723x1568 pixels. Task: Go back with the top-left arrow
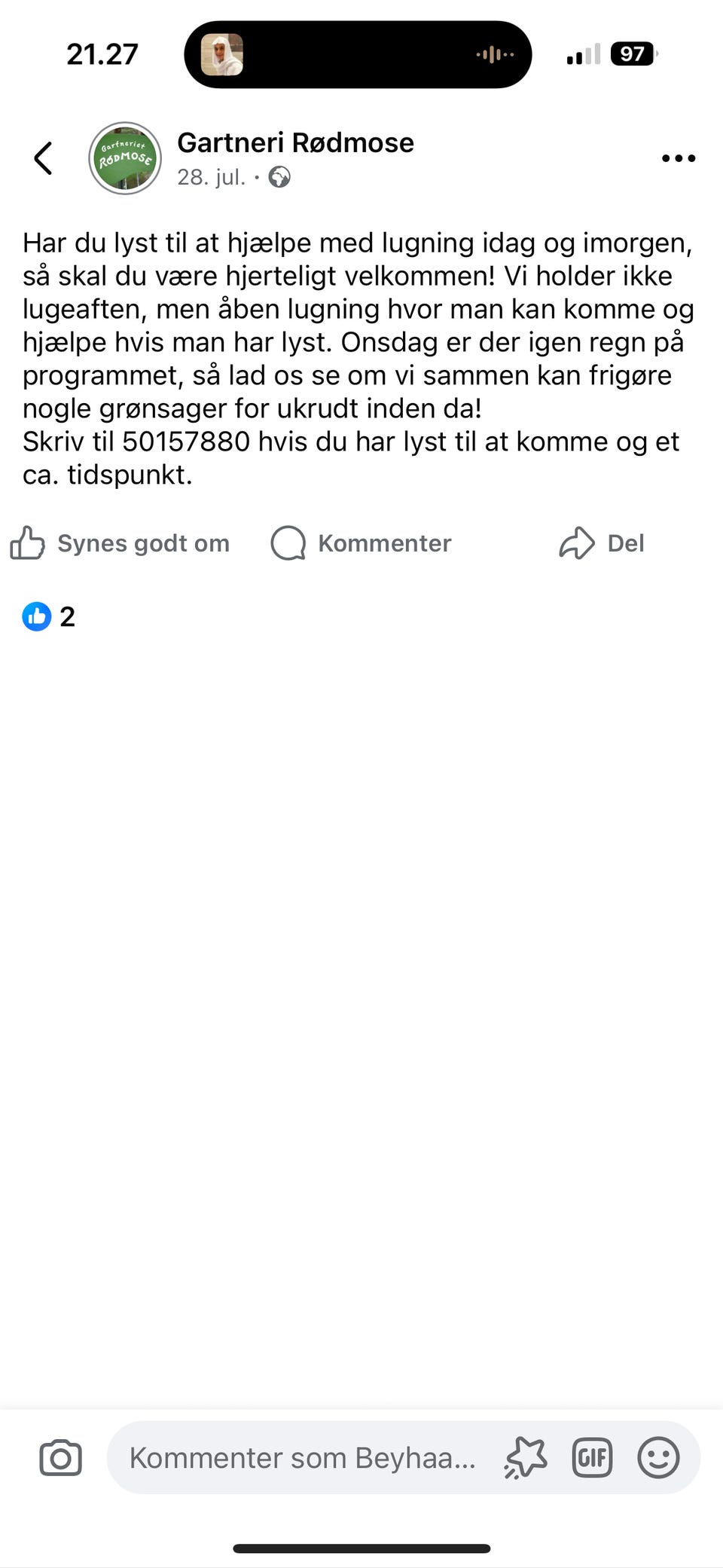click(44, 158)
